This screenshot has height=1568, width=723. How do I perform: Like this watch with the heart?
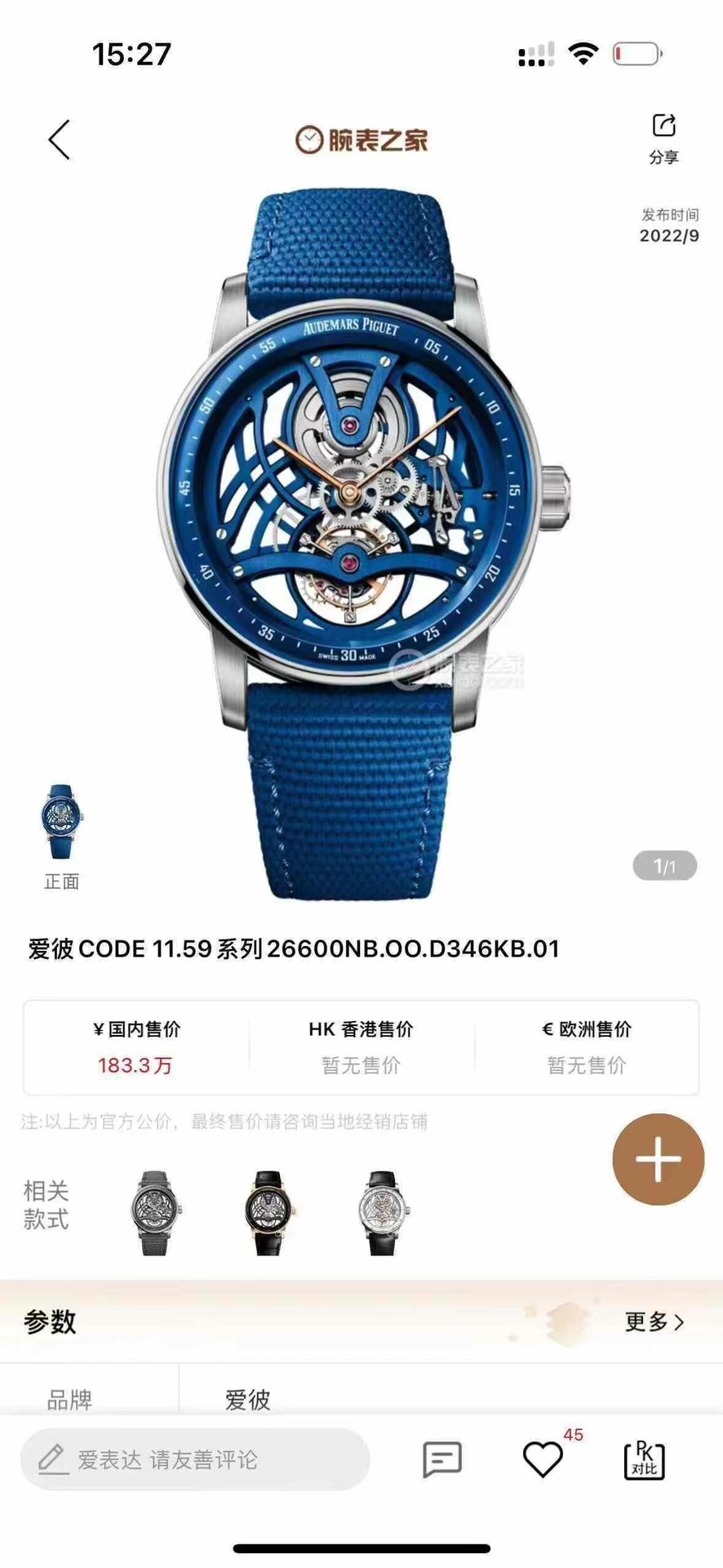543,1459
